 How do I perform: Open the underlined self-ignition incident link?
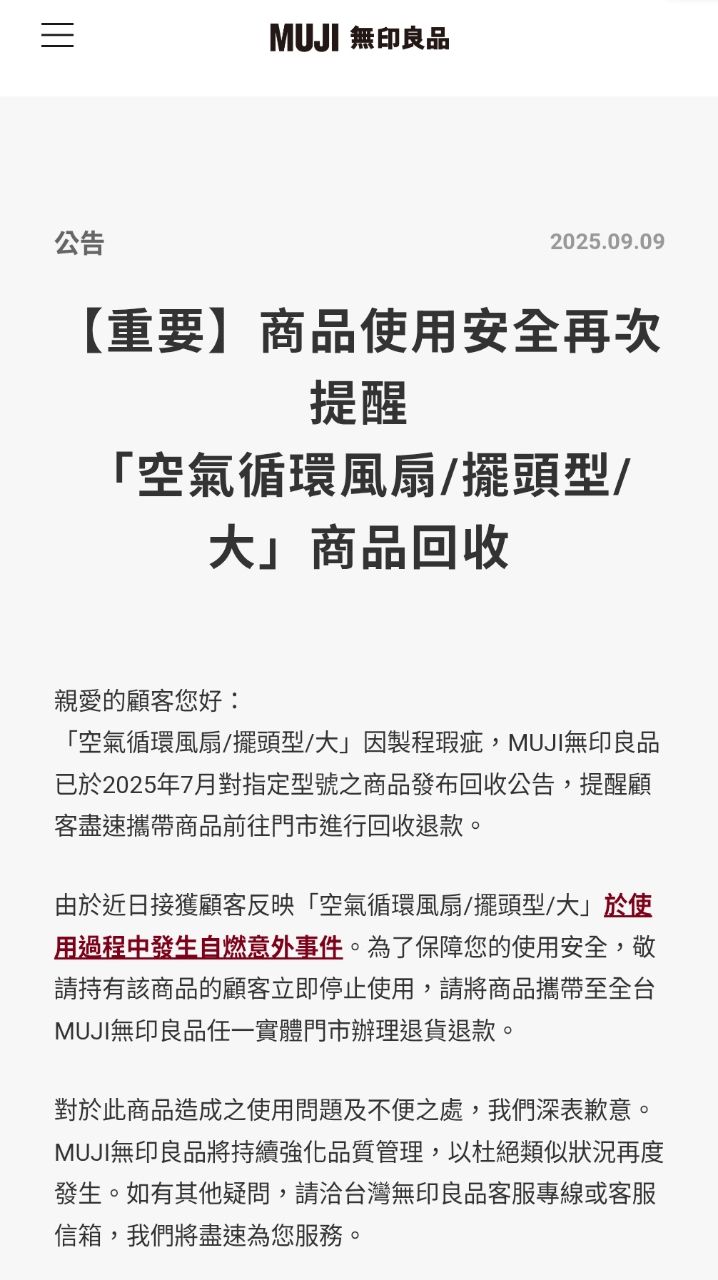tap(198, 946)
